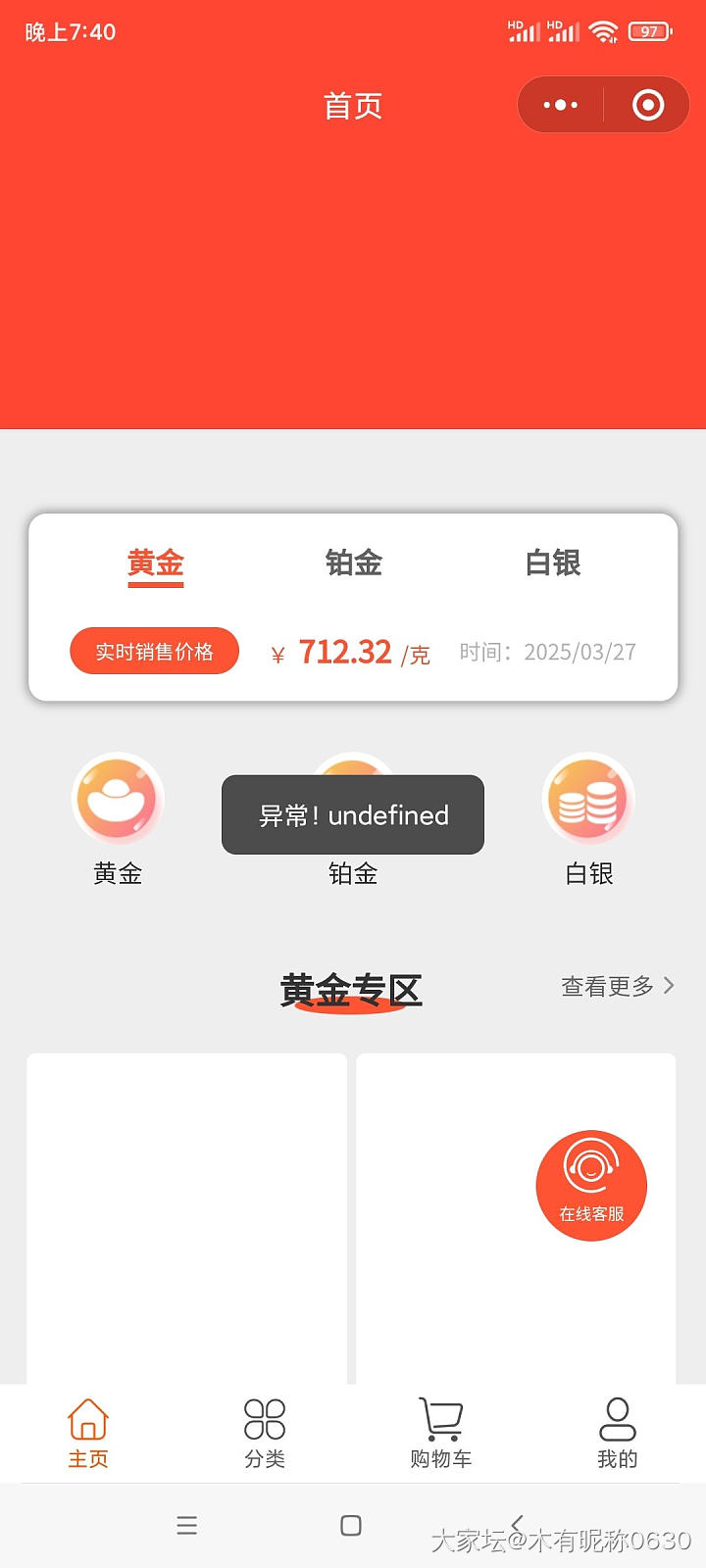Open the 白银 category icon
706x1568 pixels.
pyautogui.click(x=588, y=801)
